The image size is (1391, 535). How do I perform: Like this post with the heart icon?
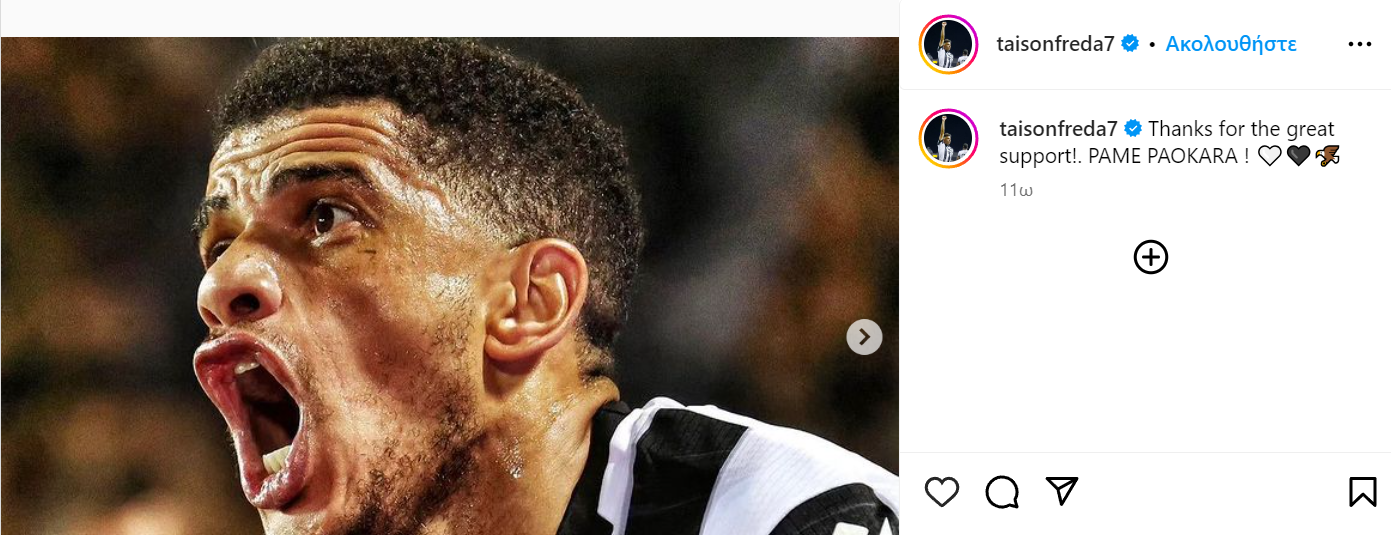[x=941, y=491]
